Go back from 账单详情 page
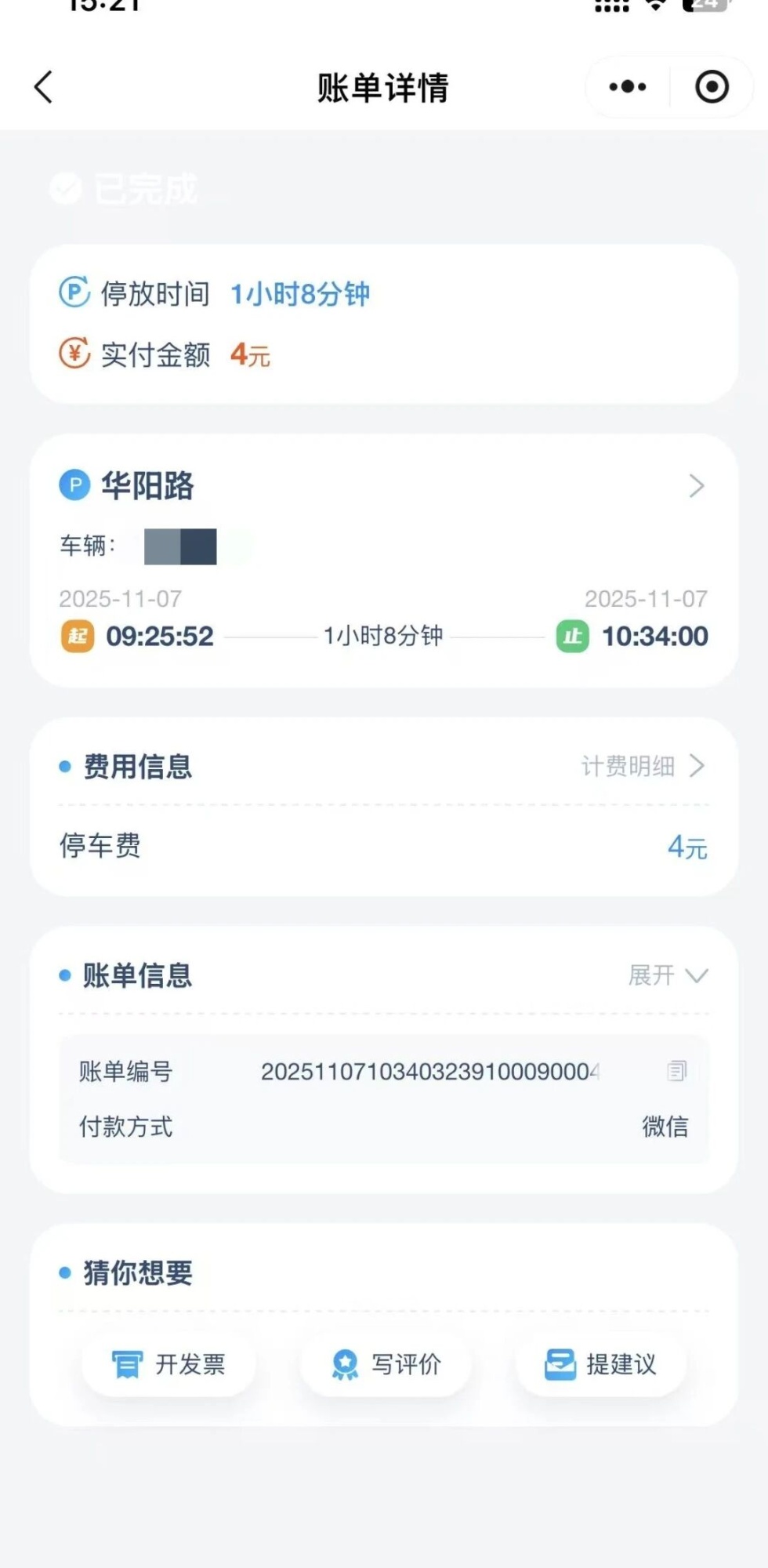The height and width of the screenshot is (1568, 768). coord(44,87)
